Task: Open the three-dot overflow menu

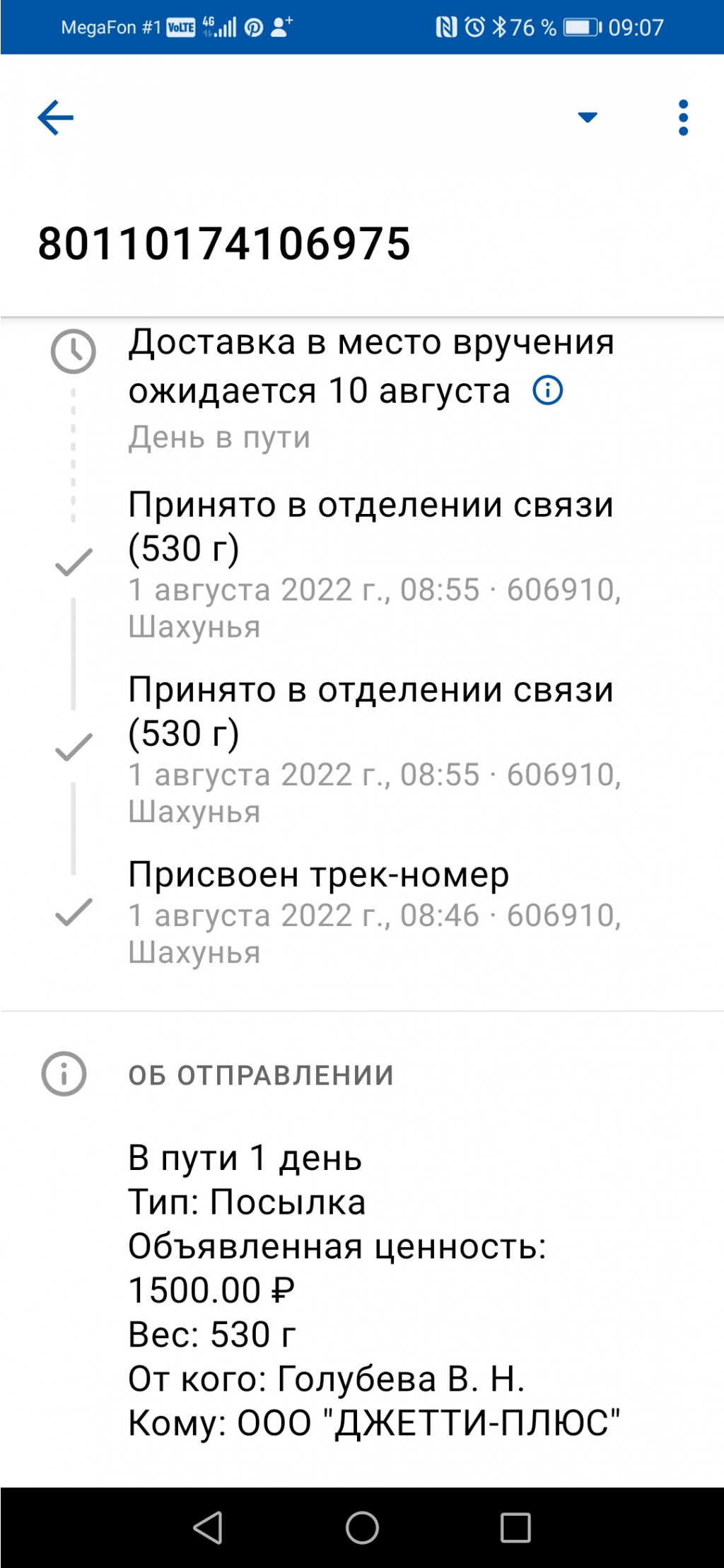Action: tap(682, 116)
